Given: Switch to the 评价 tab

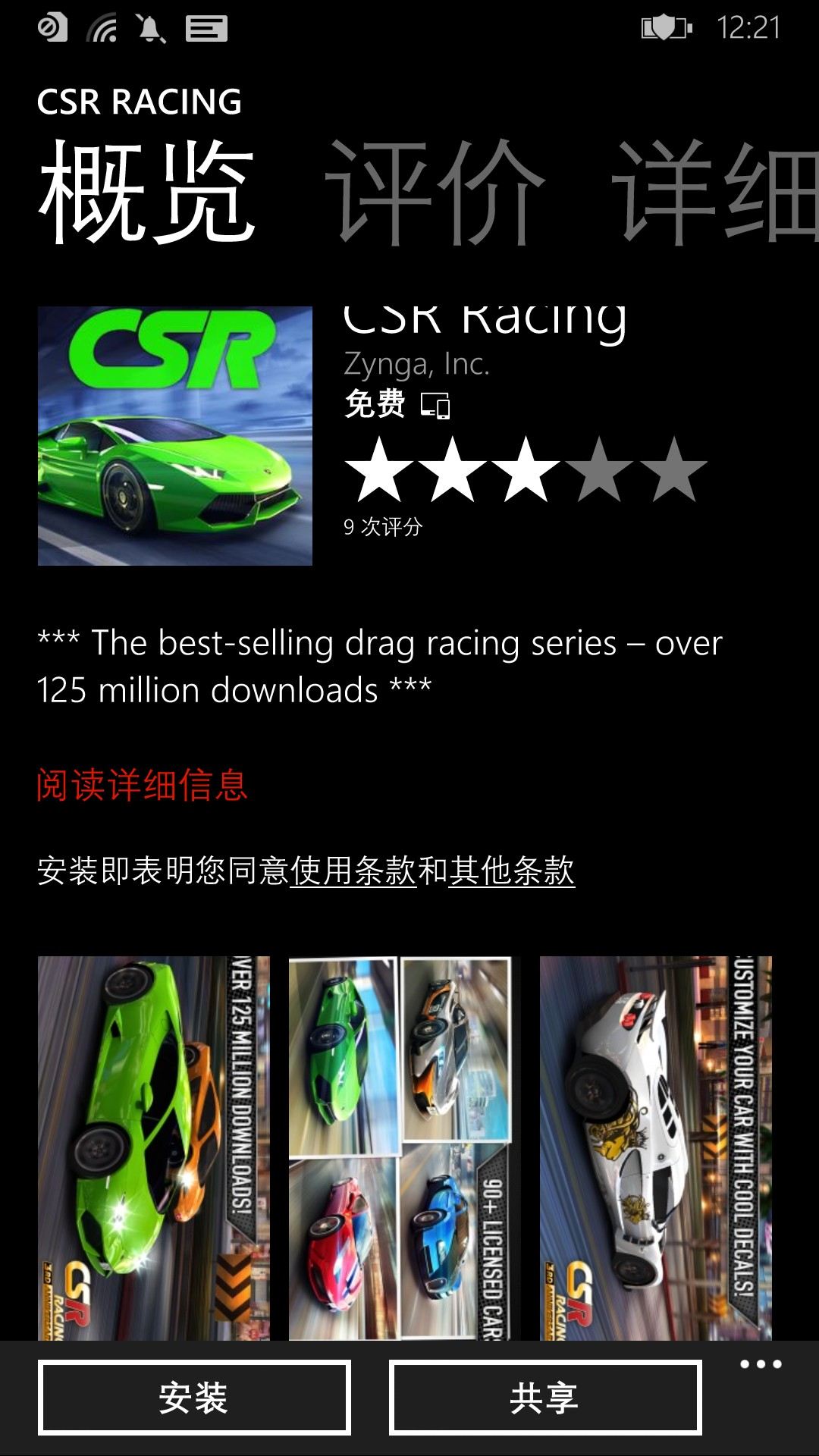Looking at the screenshot, I should (435, 193).
